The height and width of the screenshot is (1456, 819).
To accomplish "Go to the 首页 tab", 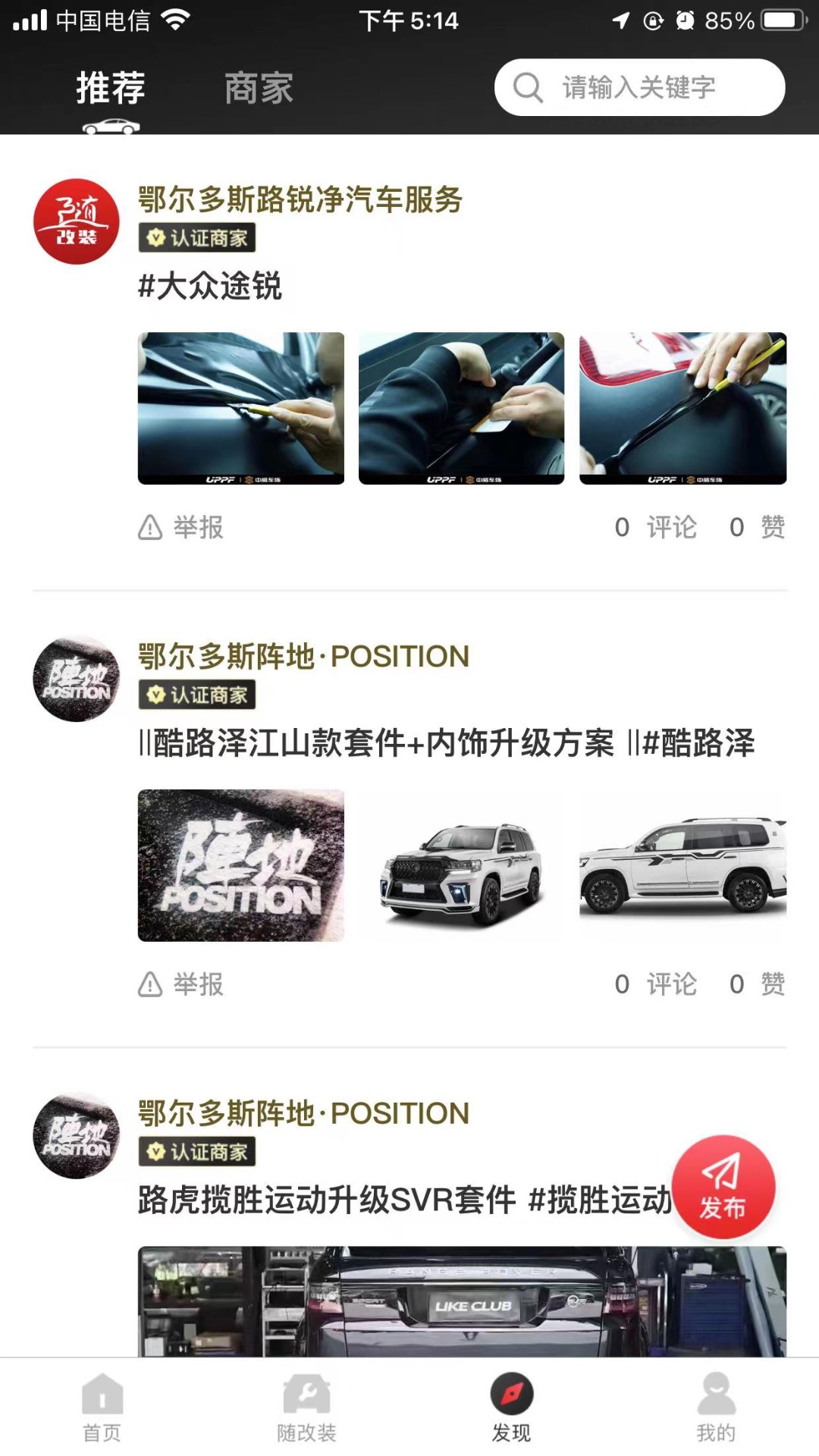I will [102, 1407].
